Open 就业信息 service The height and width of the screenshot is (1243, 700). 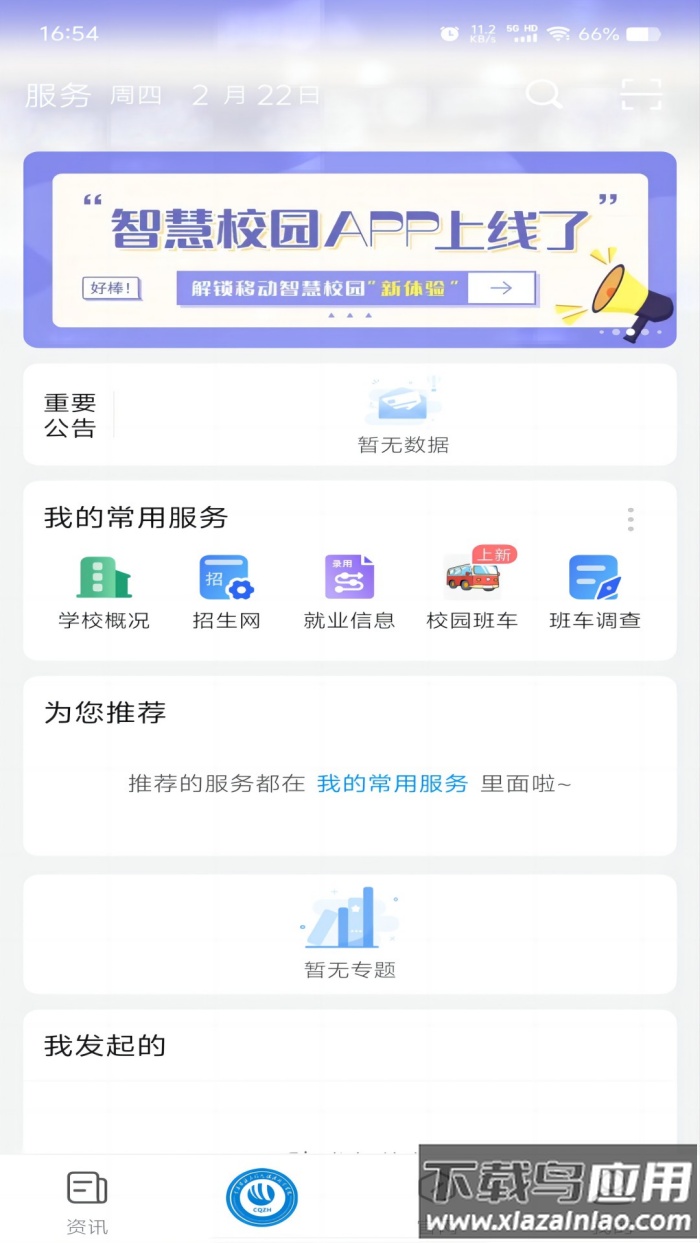point(349,592)
